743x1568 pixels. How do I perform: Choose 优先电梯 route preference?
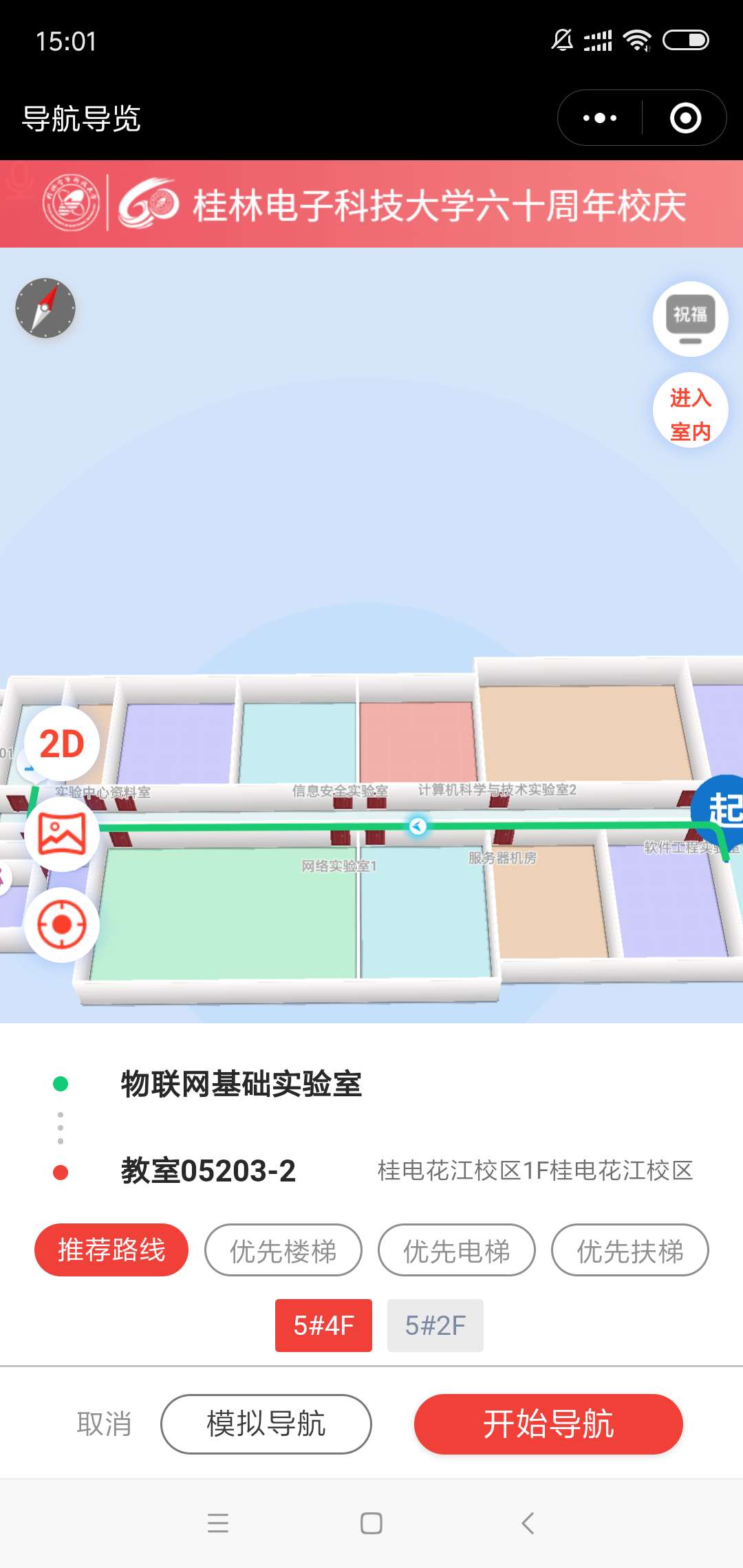pos(457,1250)
